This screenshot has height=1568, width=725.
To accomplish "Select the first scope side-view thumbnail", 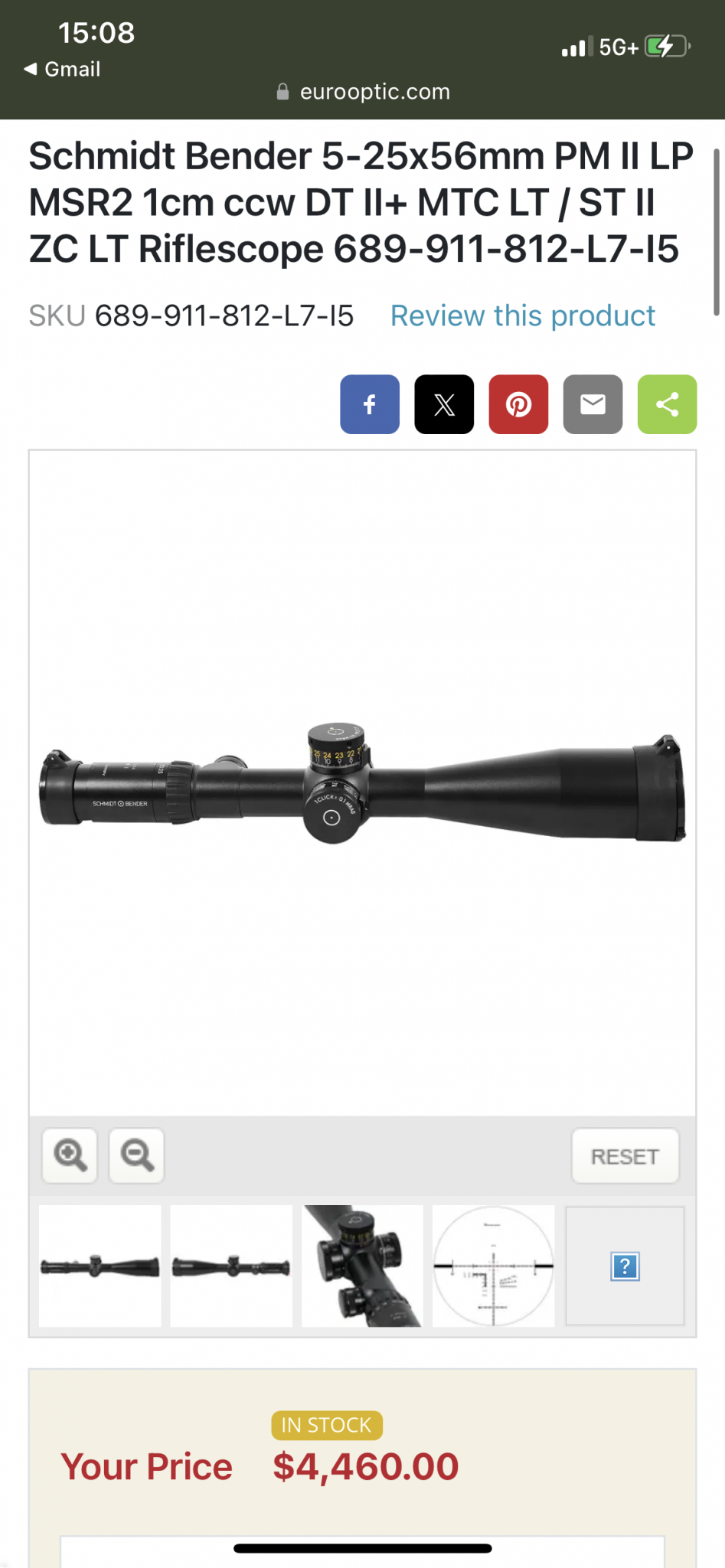I will 100,1266.
